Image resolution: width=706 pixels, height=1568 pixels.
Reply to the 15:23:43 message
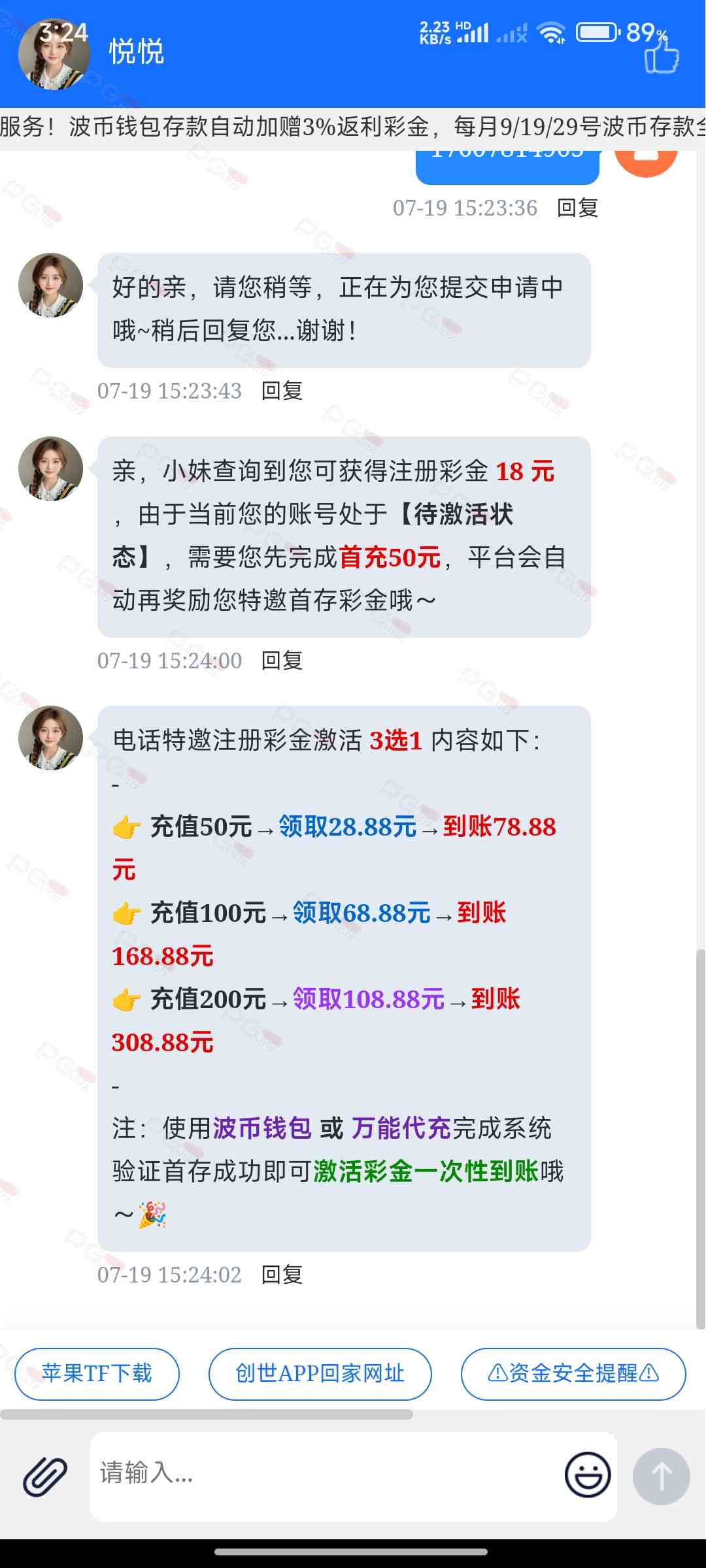(282, 391)
